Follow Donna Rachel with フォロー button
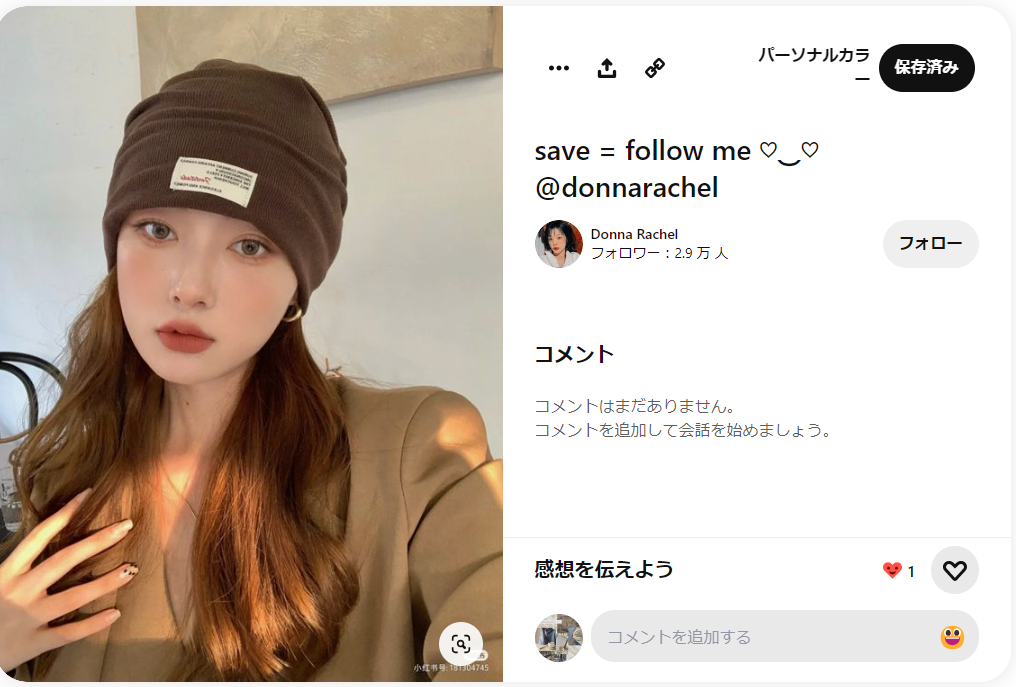1016x687 pixels. pyautogui.click(x=930, y=244)
